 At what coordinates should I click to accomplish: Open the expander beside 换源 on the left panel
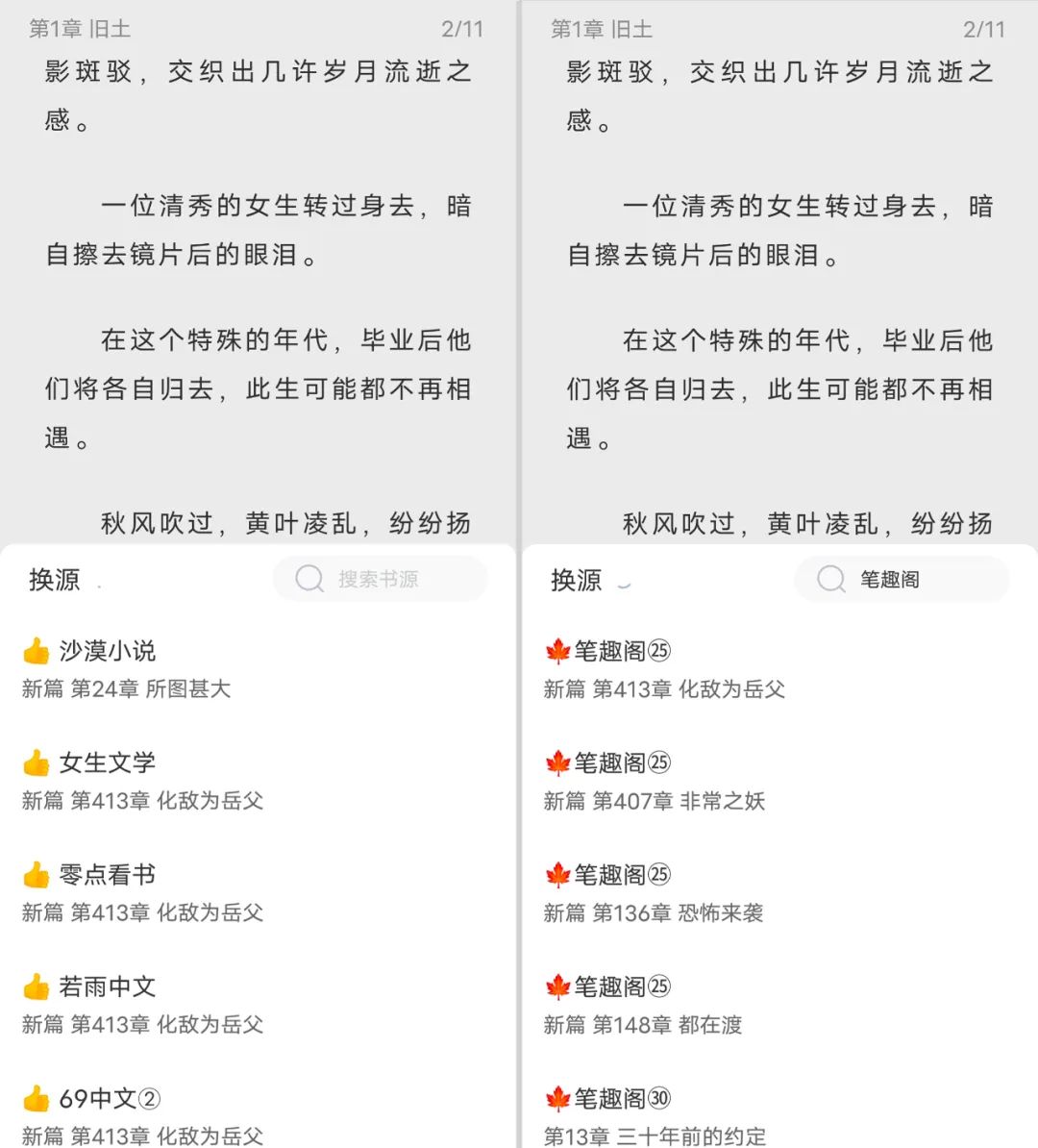pos(100,585)
